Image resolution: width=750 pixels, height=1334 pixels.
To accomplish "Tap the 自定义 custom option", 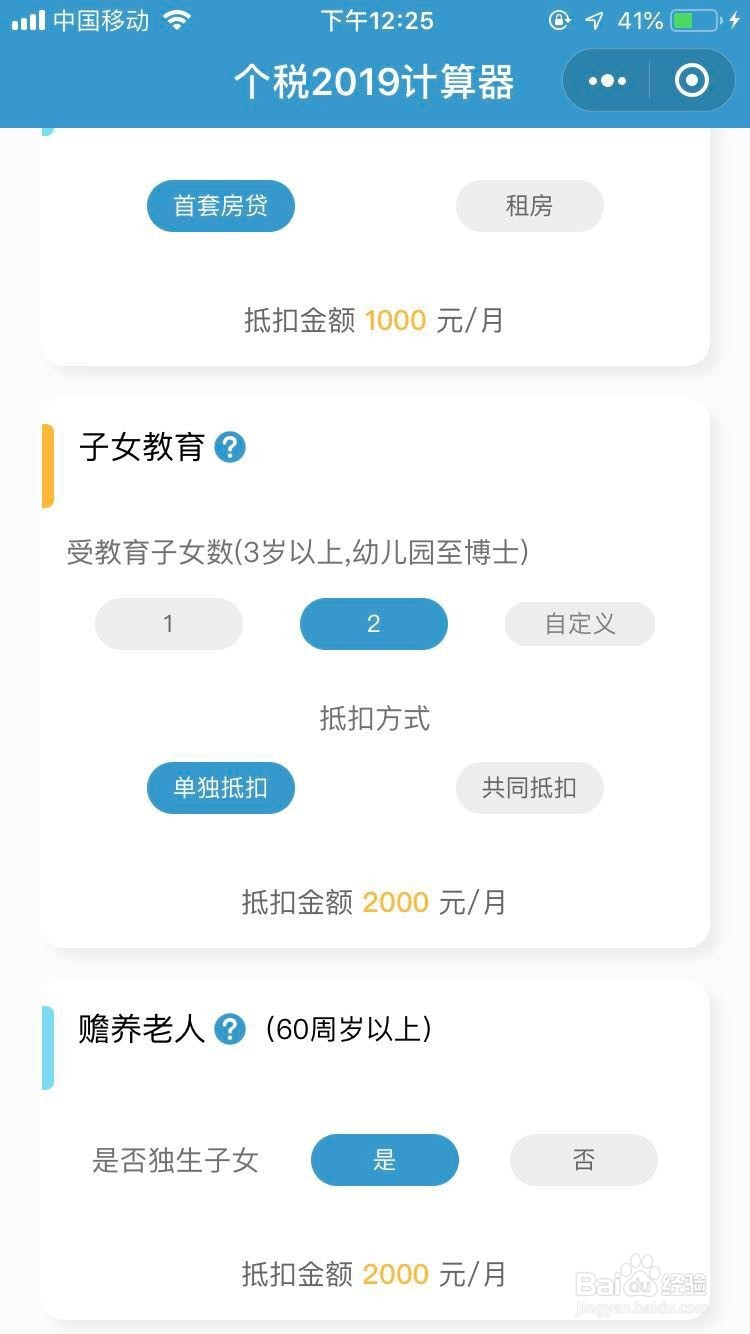I will pos(579,623).
